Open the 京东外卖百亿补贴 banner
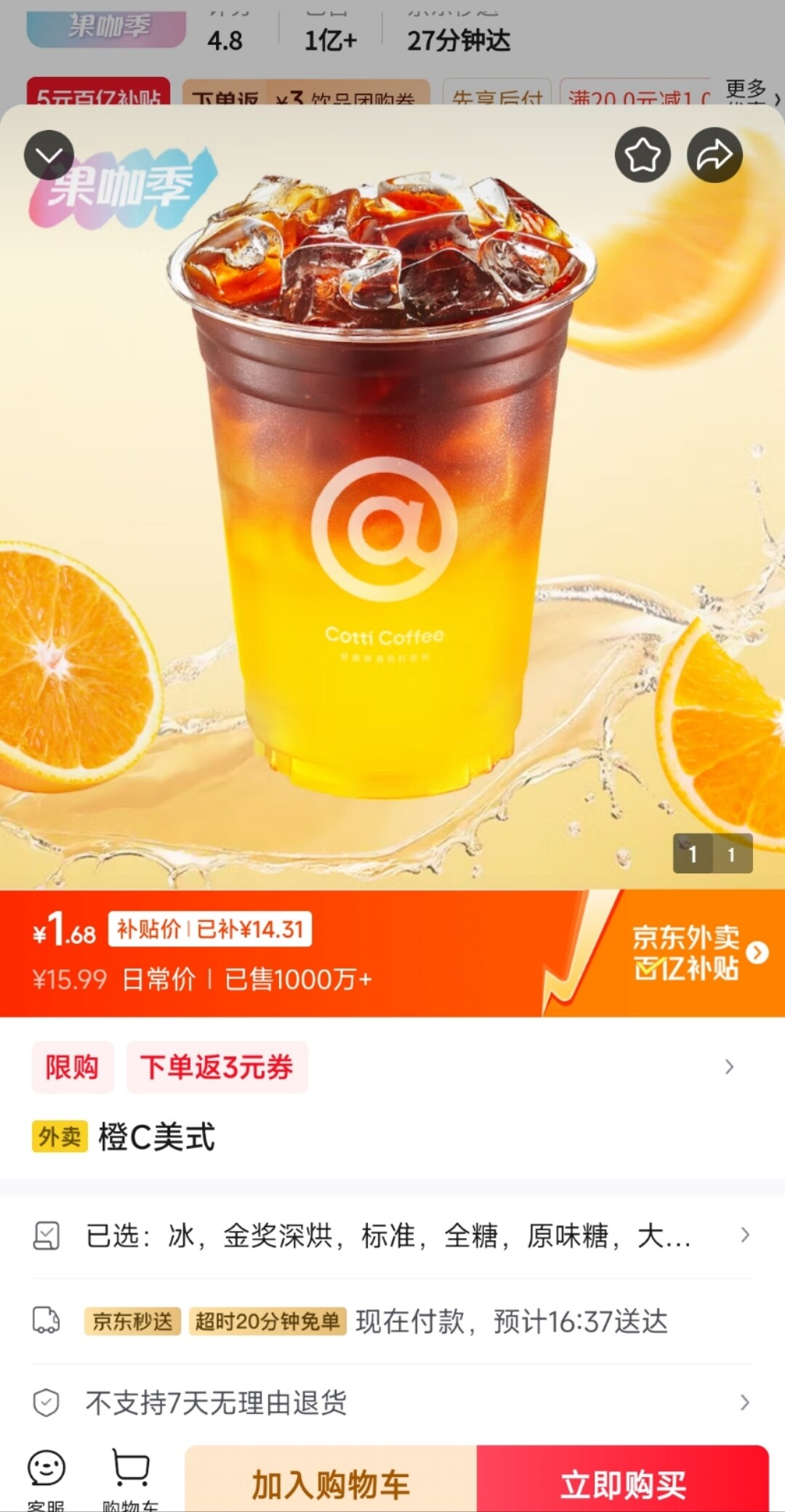Viewport: 785px width, 1512px height. point(696,953)
